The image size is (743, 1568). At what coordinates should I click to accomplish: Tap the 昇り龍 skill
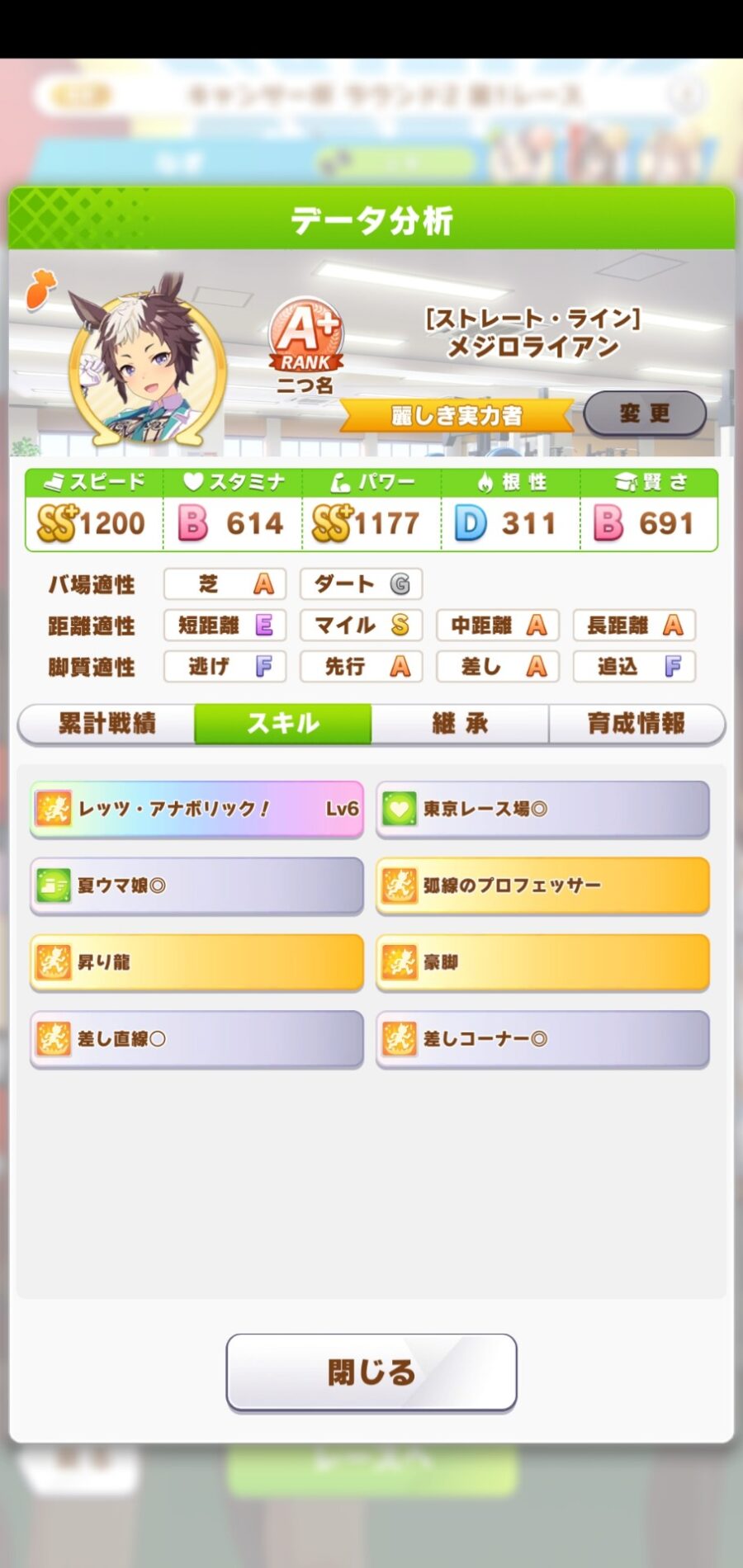click(196, 962)
